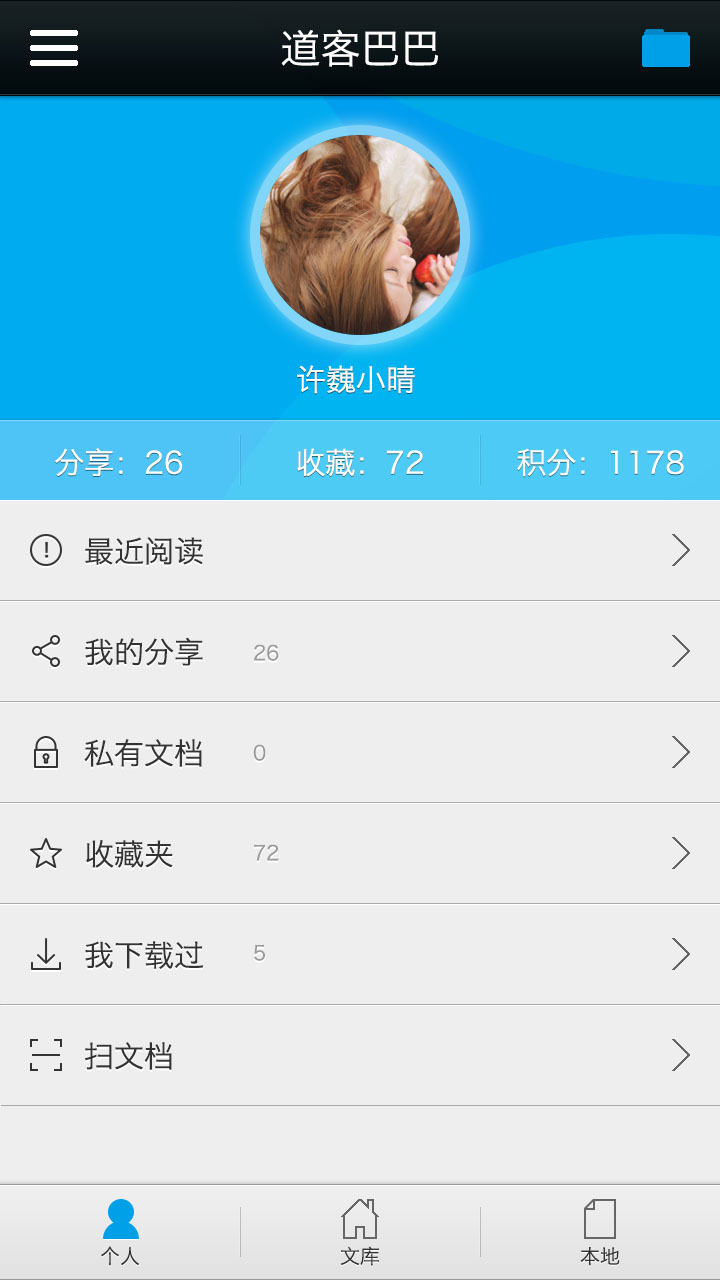
Task: Open the 扫文档 scan icon
Action: pyautogui.click(x=47, y=1055)
